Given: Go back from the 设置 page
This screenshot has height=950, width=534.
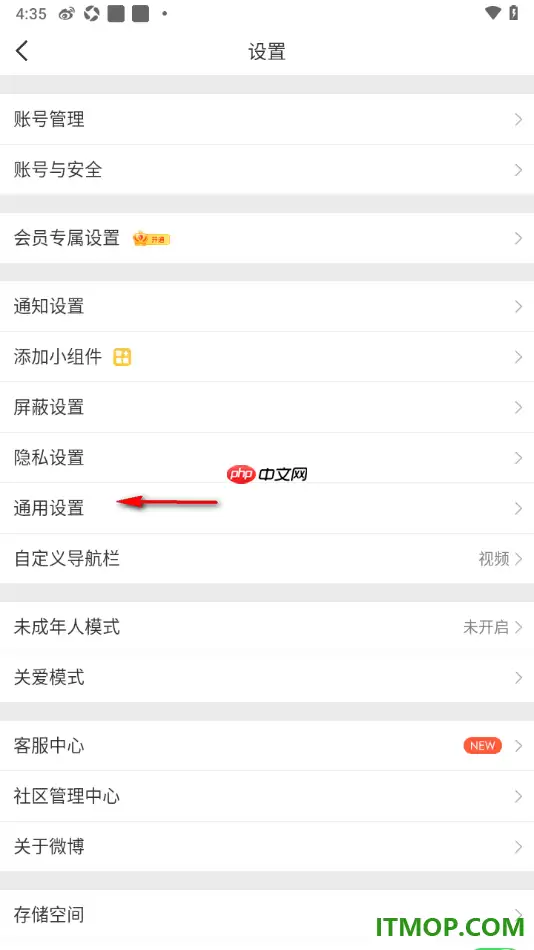Looking at the screenshot, I should 22,51.
